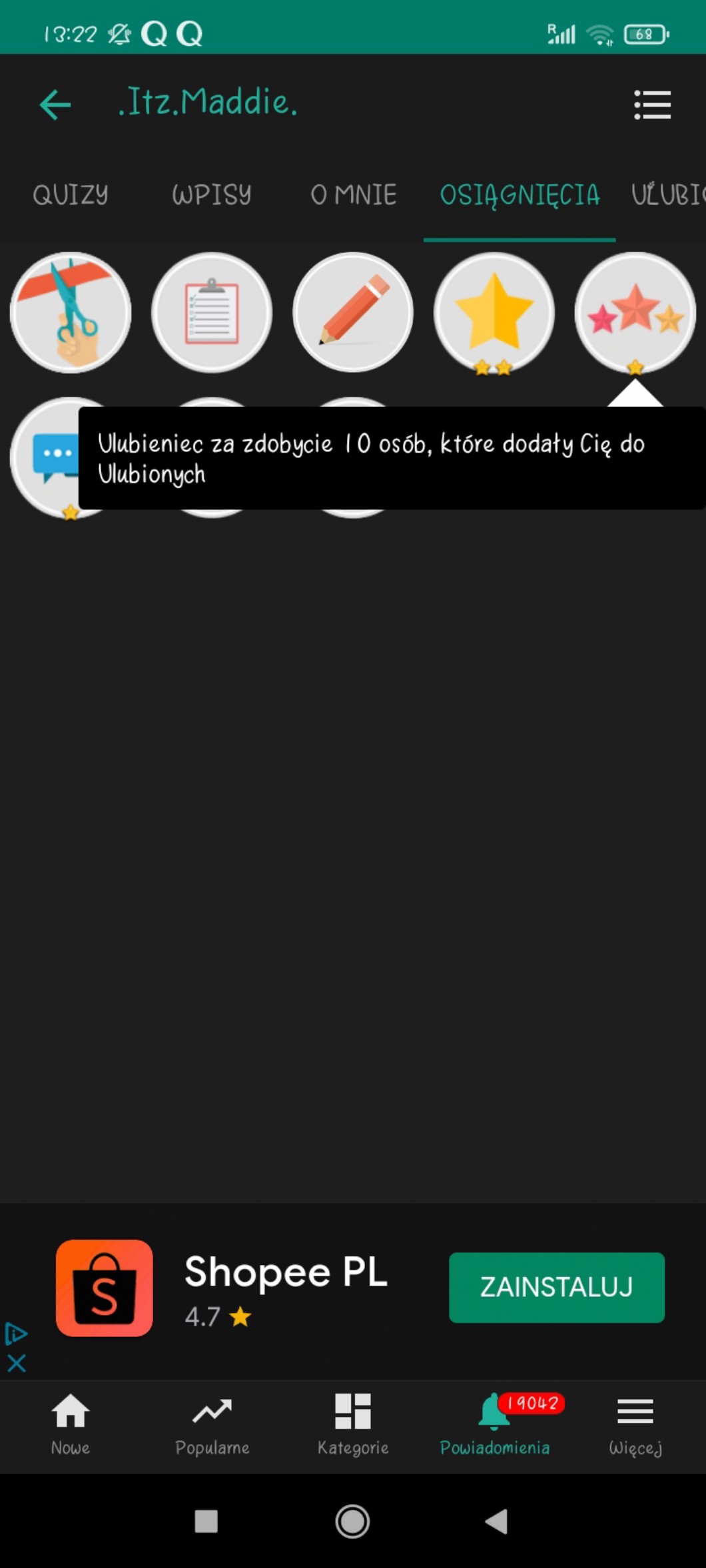Open the Popularne section
The image size is (706, 1568).
212,1425
